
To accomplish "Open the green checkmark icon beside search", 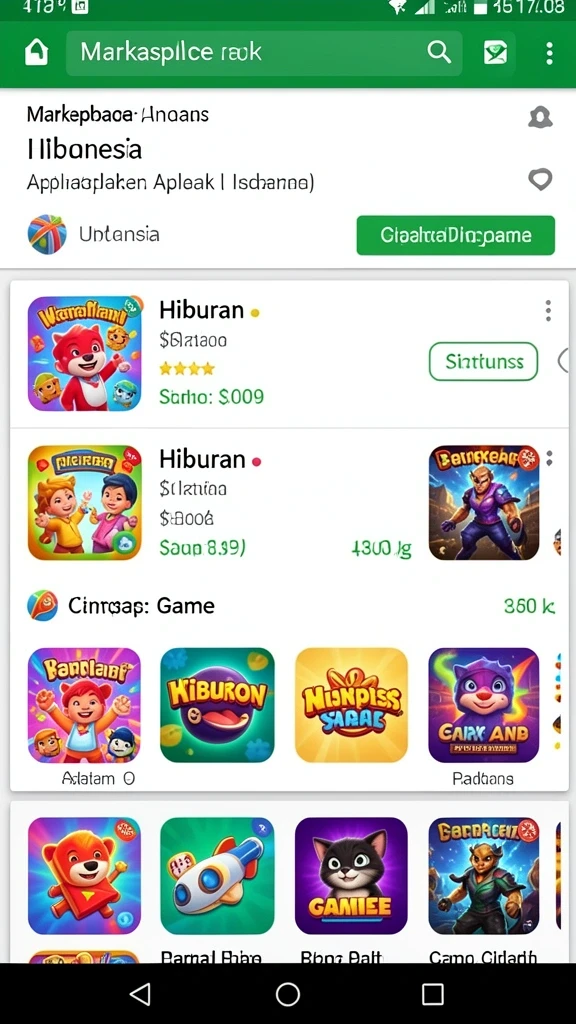I will coord(495,53).
